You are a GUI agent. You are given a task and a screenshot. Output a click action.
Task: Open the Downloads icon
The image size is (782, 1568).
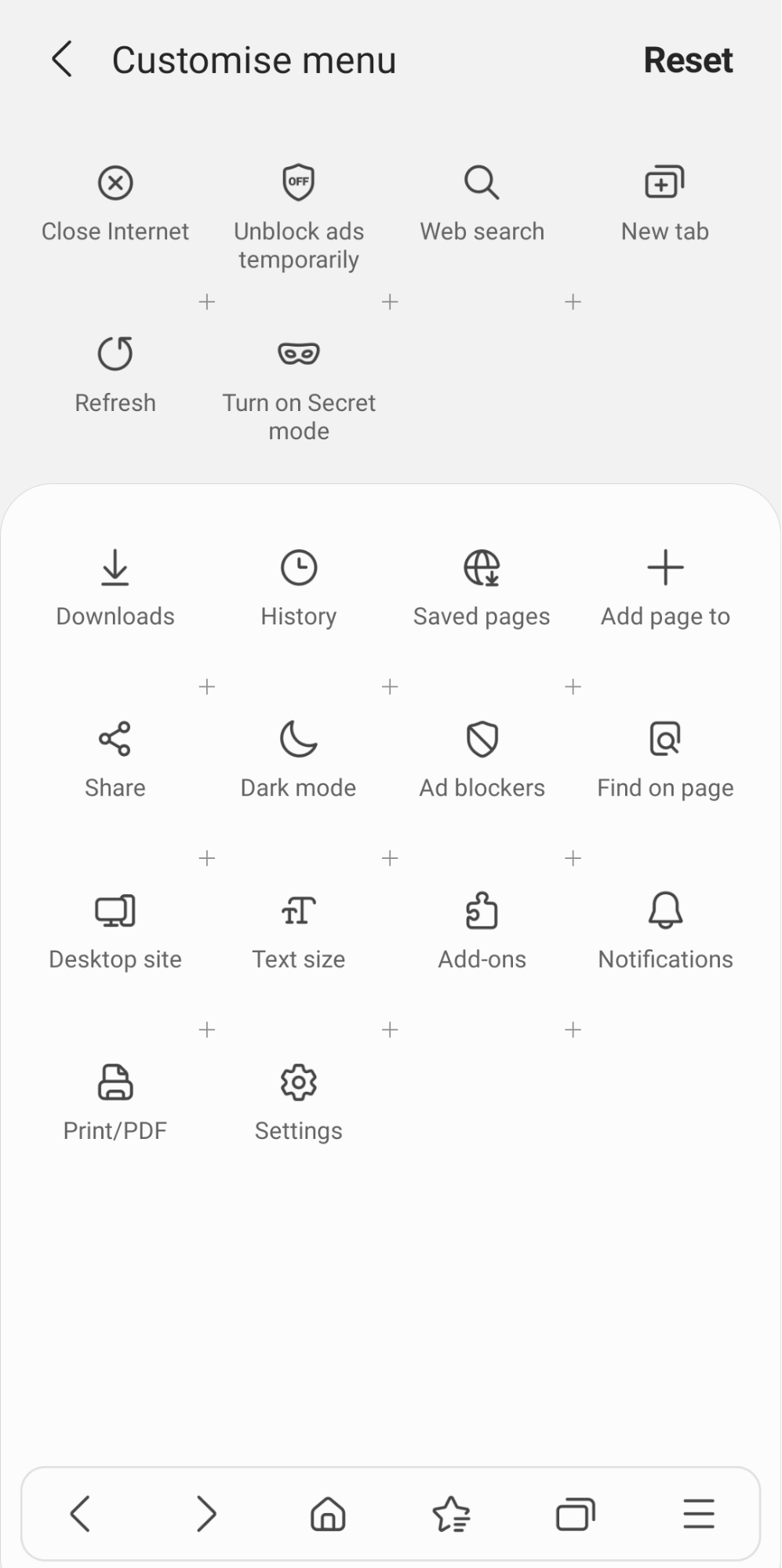coord(115,568)
